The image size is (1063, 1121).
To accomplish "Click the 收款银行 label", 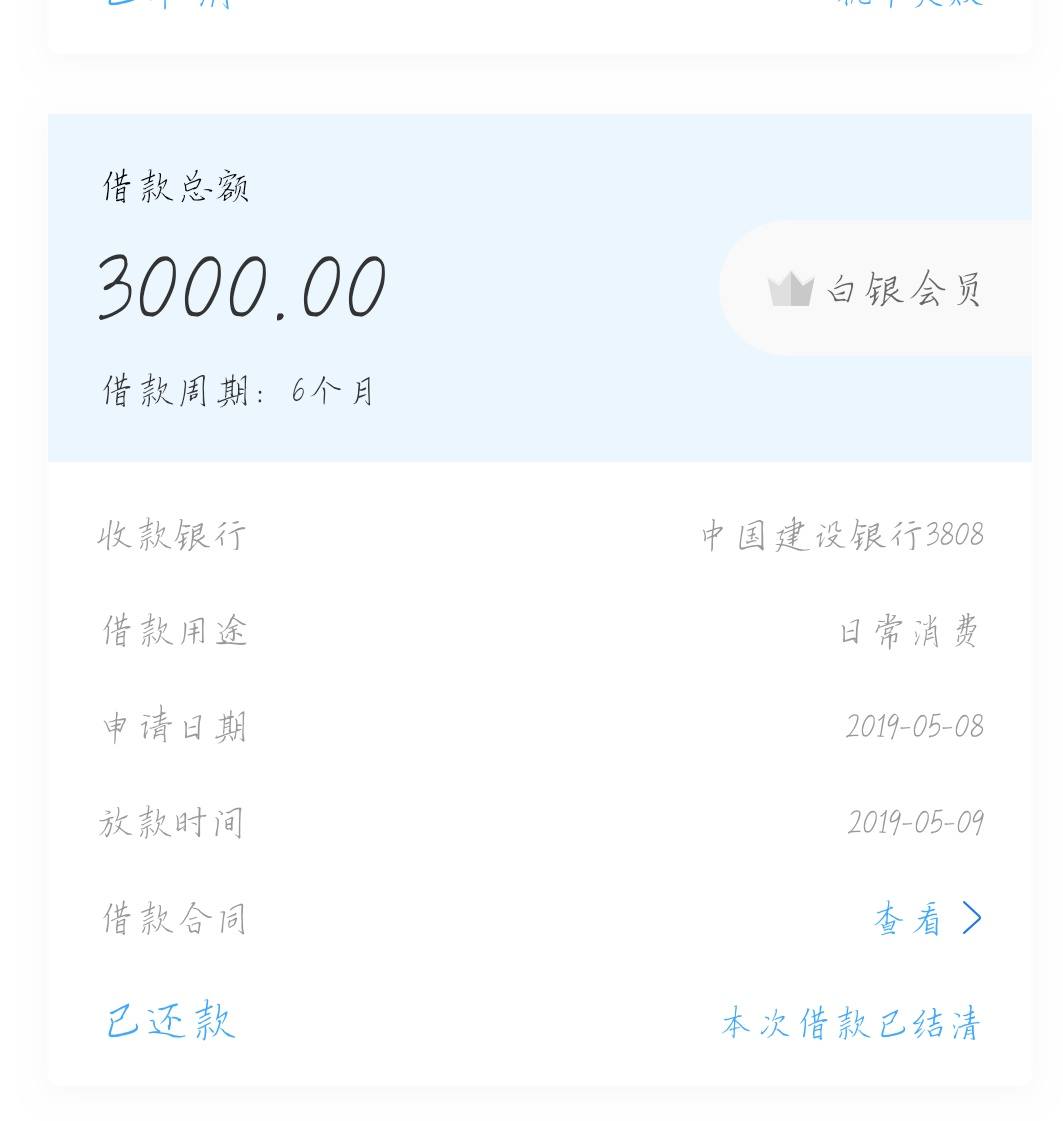I will (172, 534).
